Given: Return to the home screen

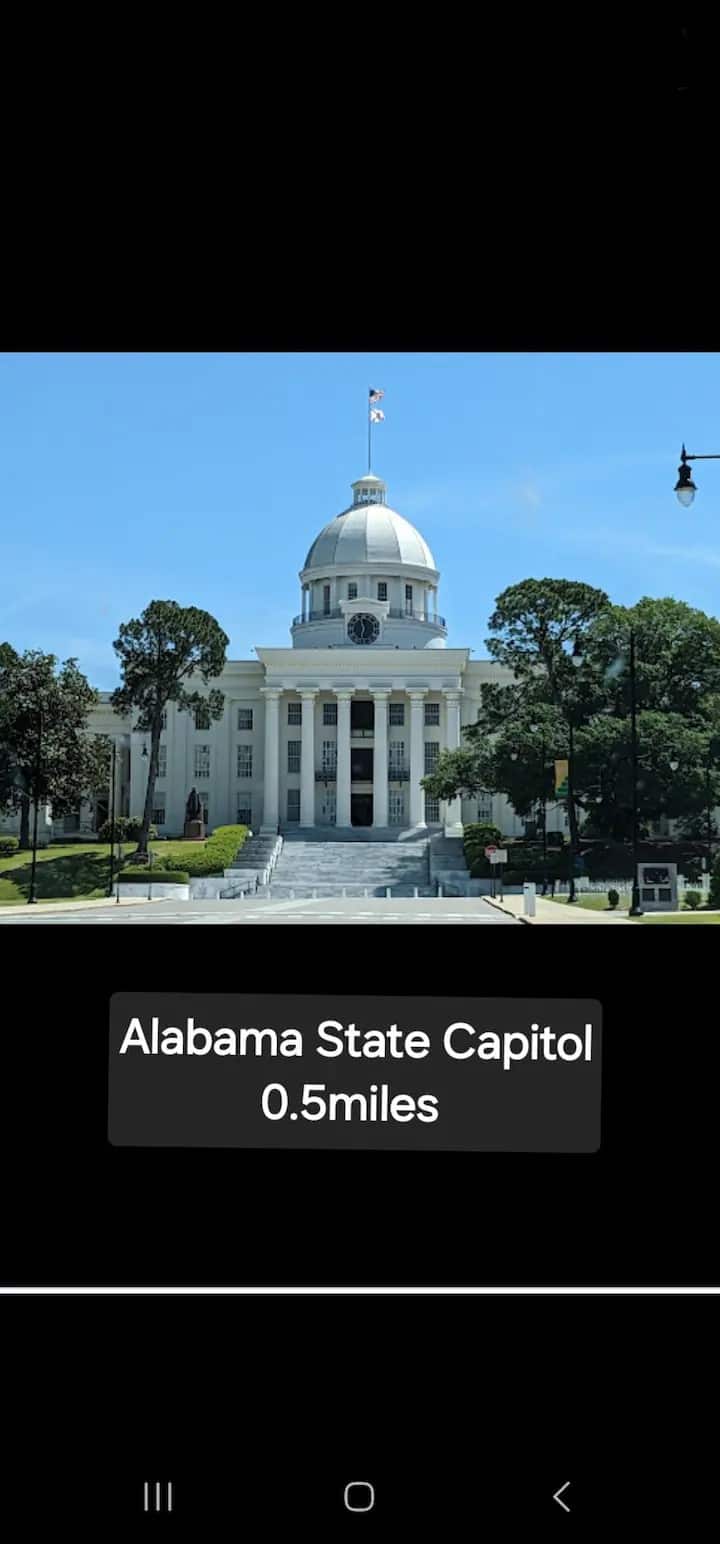Looking at the screenshot, I should (x=359, y=1497).
